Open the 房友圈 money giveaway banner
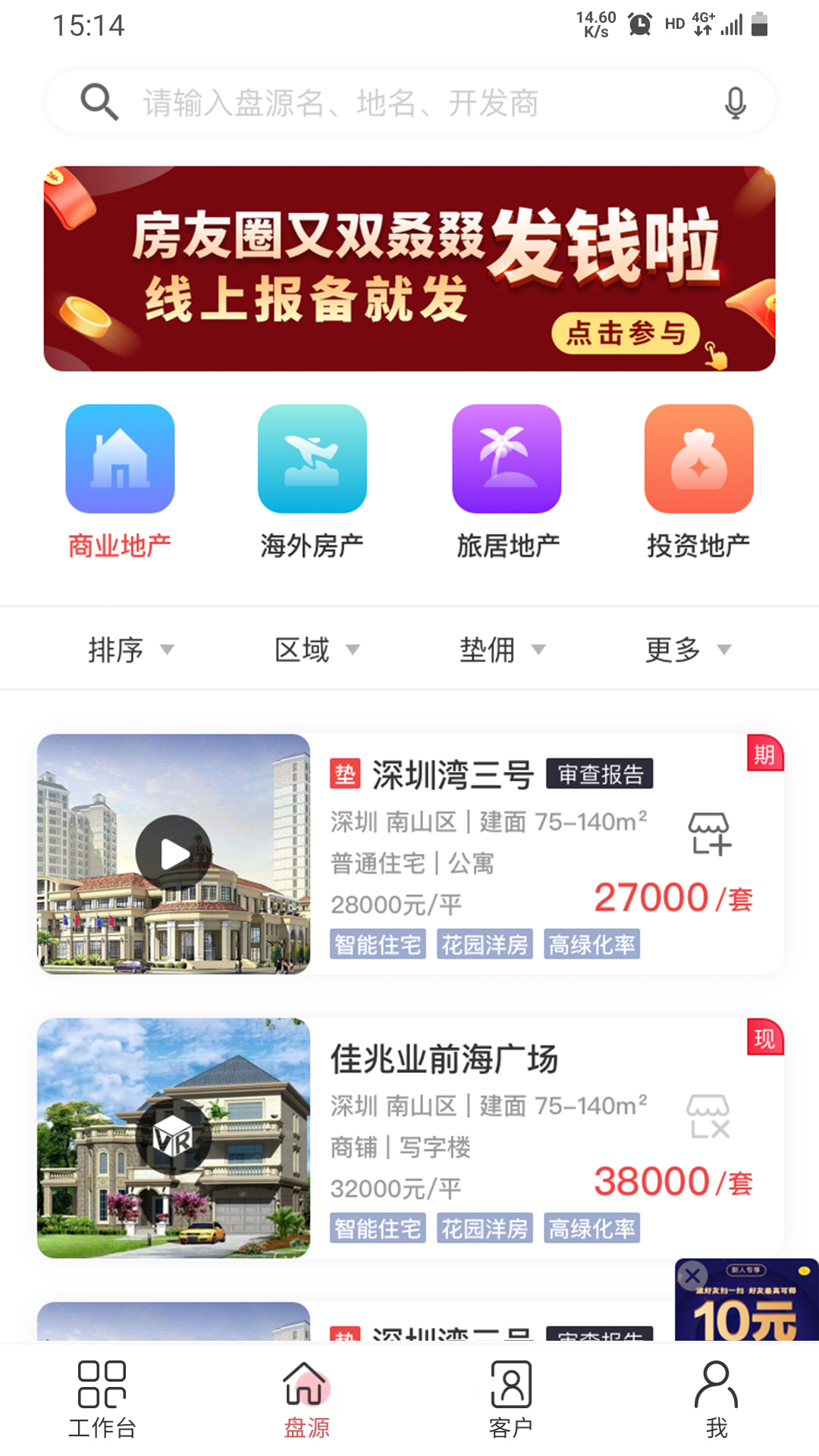819x1456 pixels. coord(409,268)
